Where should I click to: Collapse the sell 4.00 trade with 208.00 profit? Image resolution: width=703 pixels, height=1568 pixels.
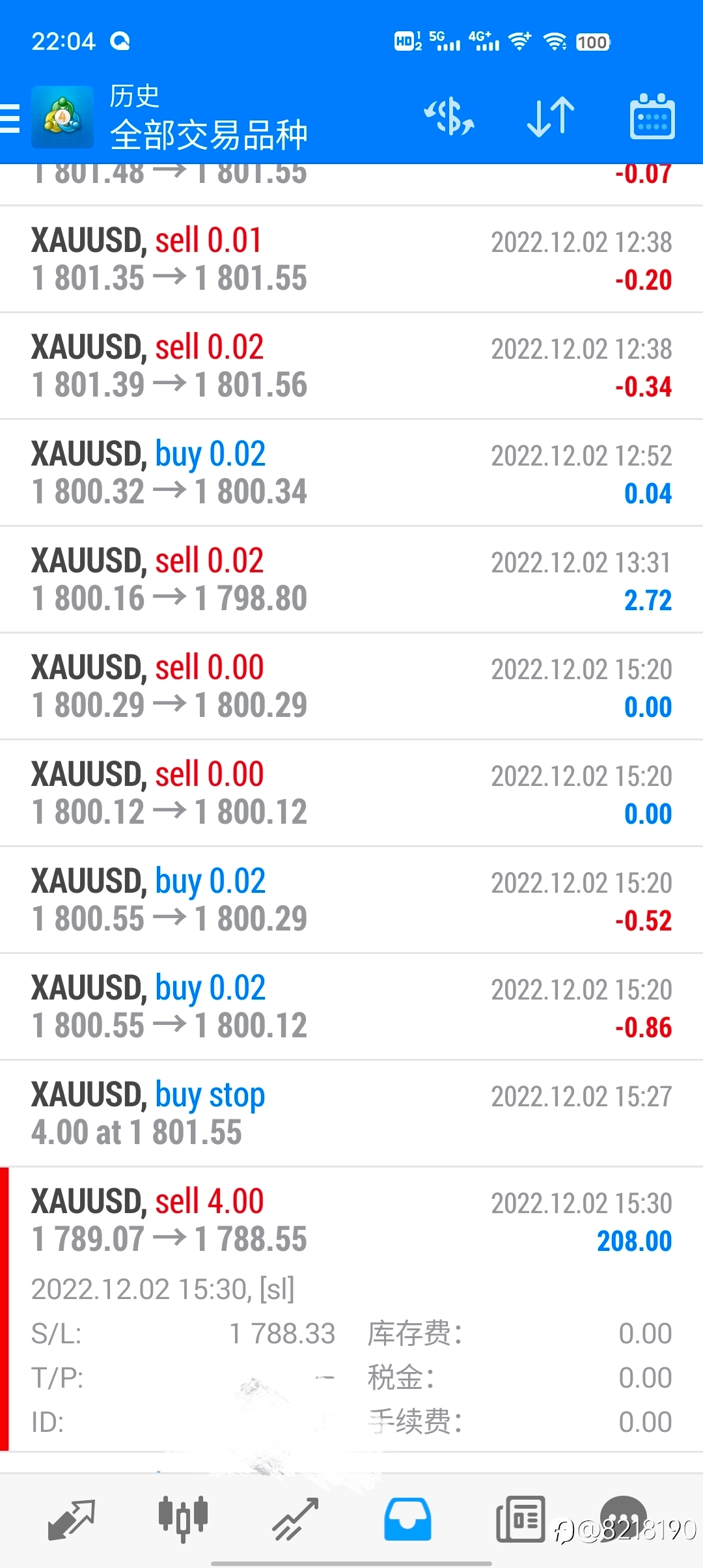pos(351,1309)
